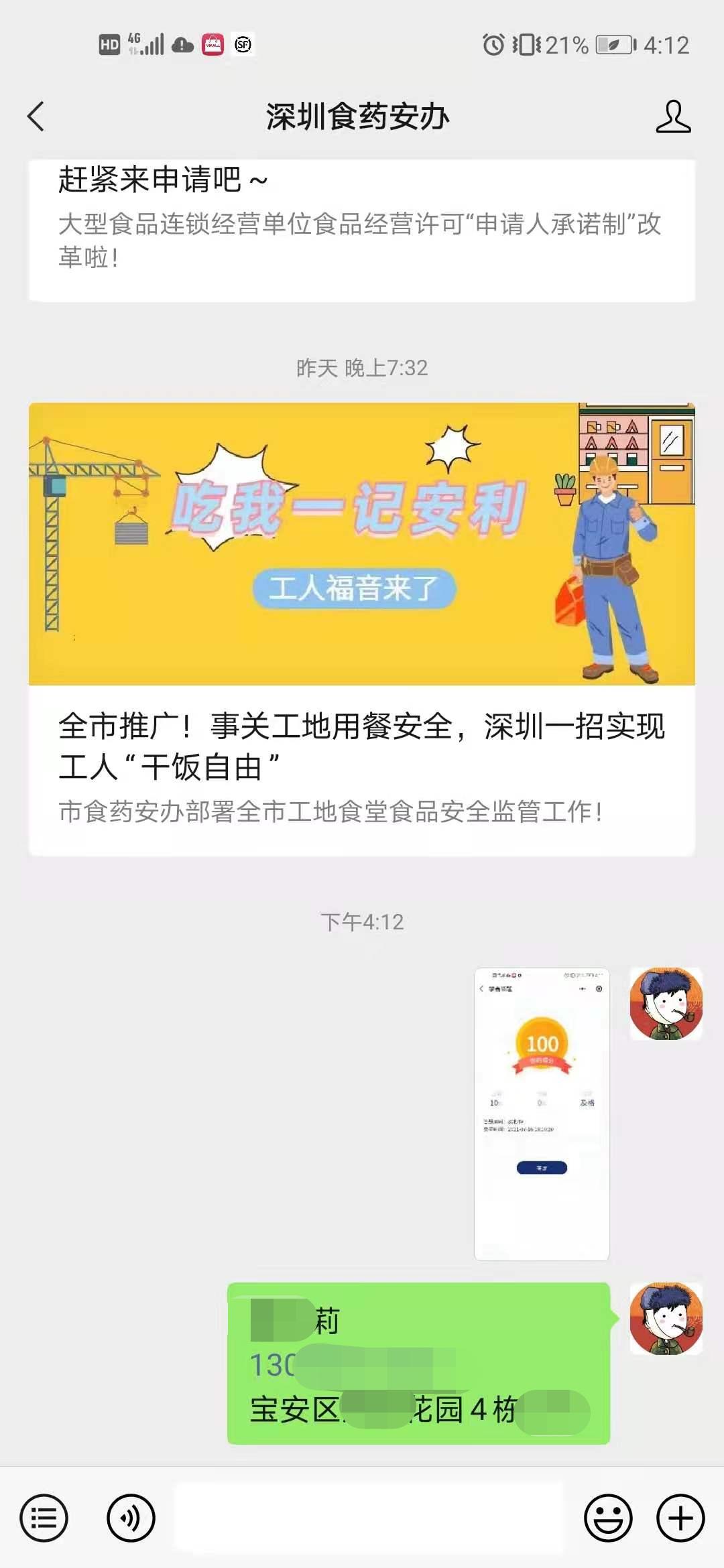Go back from 深圳食药安办 chat

tap(36, 117)
